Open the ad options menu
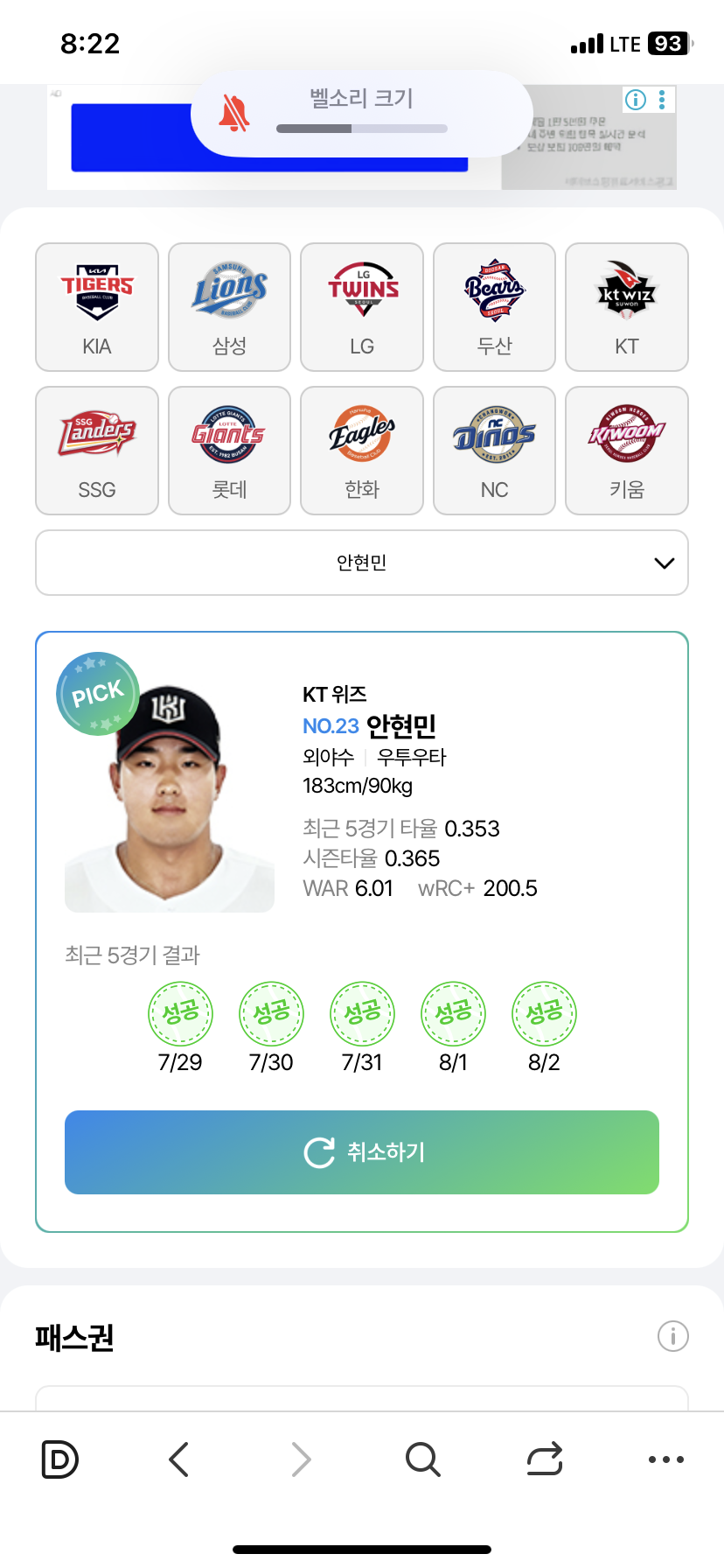The height and width of the screenshot is (1568, 724). pyautogui.click(x=662, y=100)
